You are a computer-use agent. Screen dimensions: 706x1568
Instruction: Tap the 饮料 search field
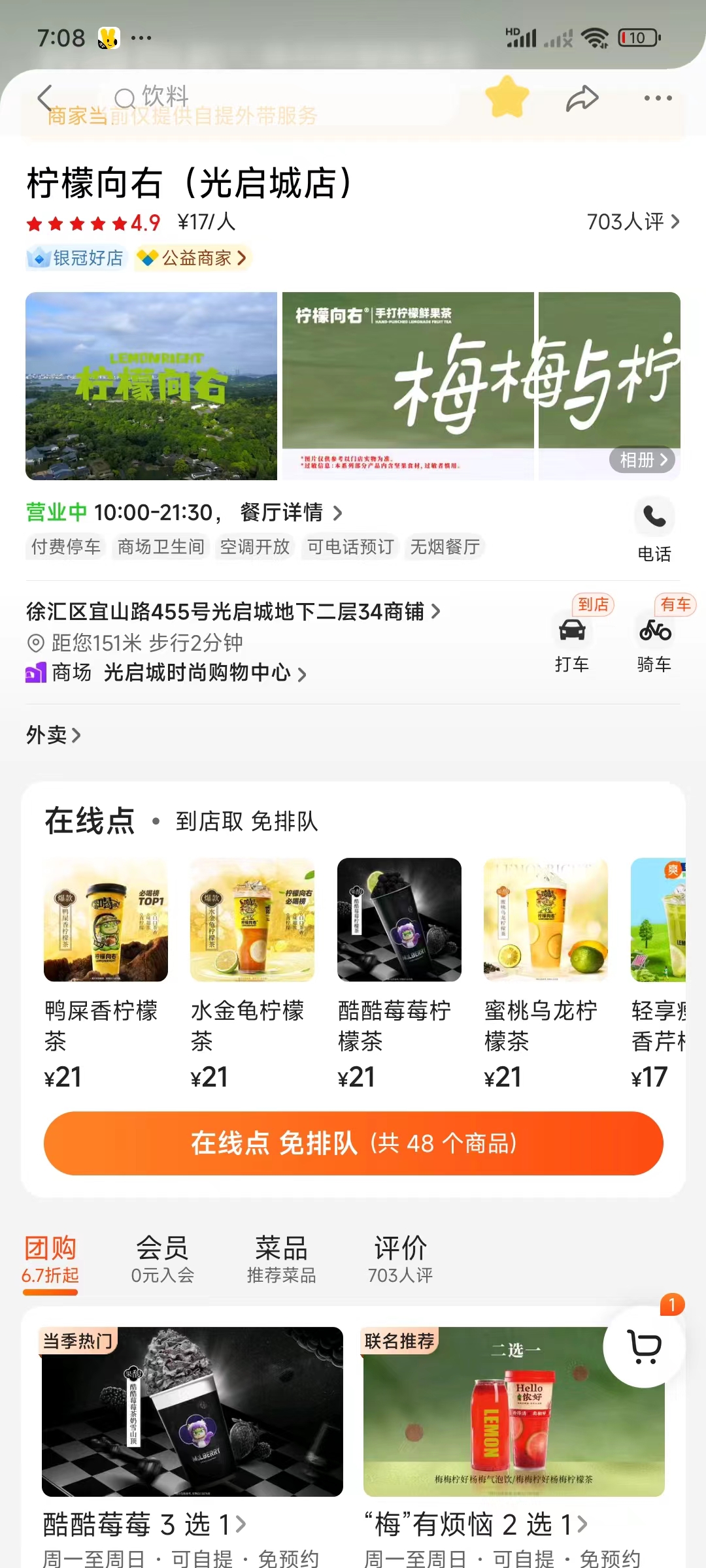(x=261, y=98)
